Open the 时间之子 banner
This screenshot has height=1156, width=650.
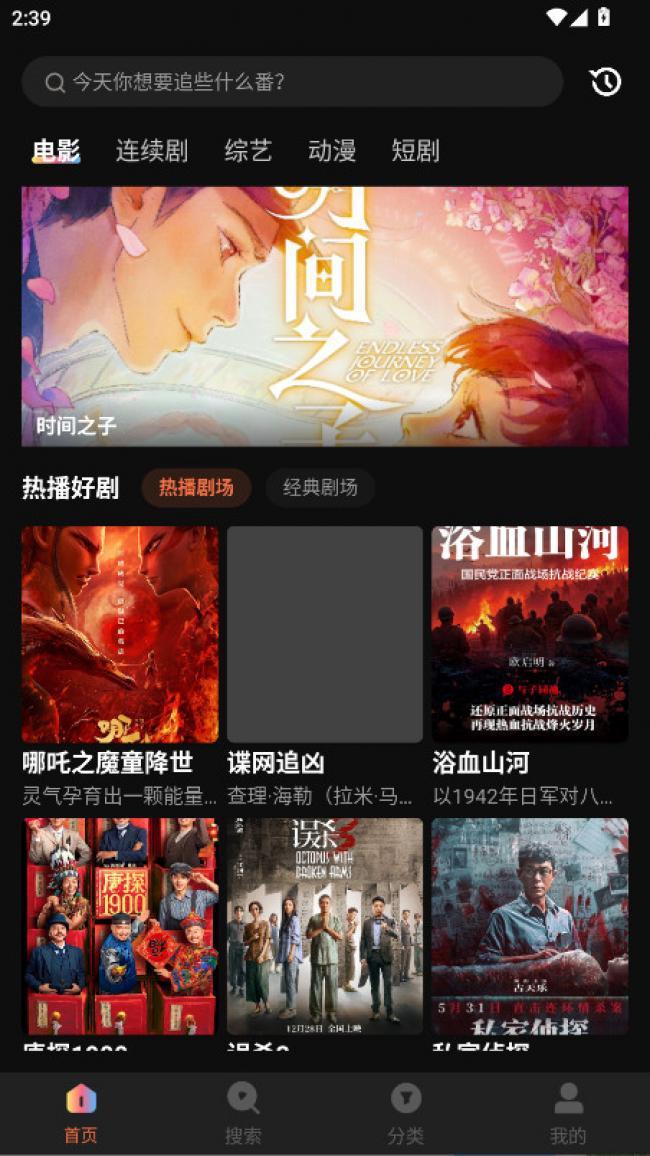click(325, 316)
